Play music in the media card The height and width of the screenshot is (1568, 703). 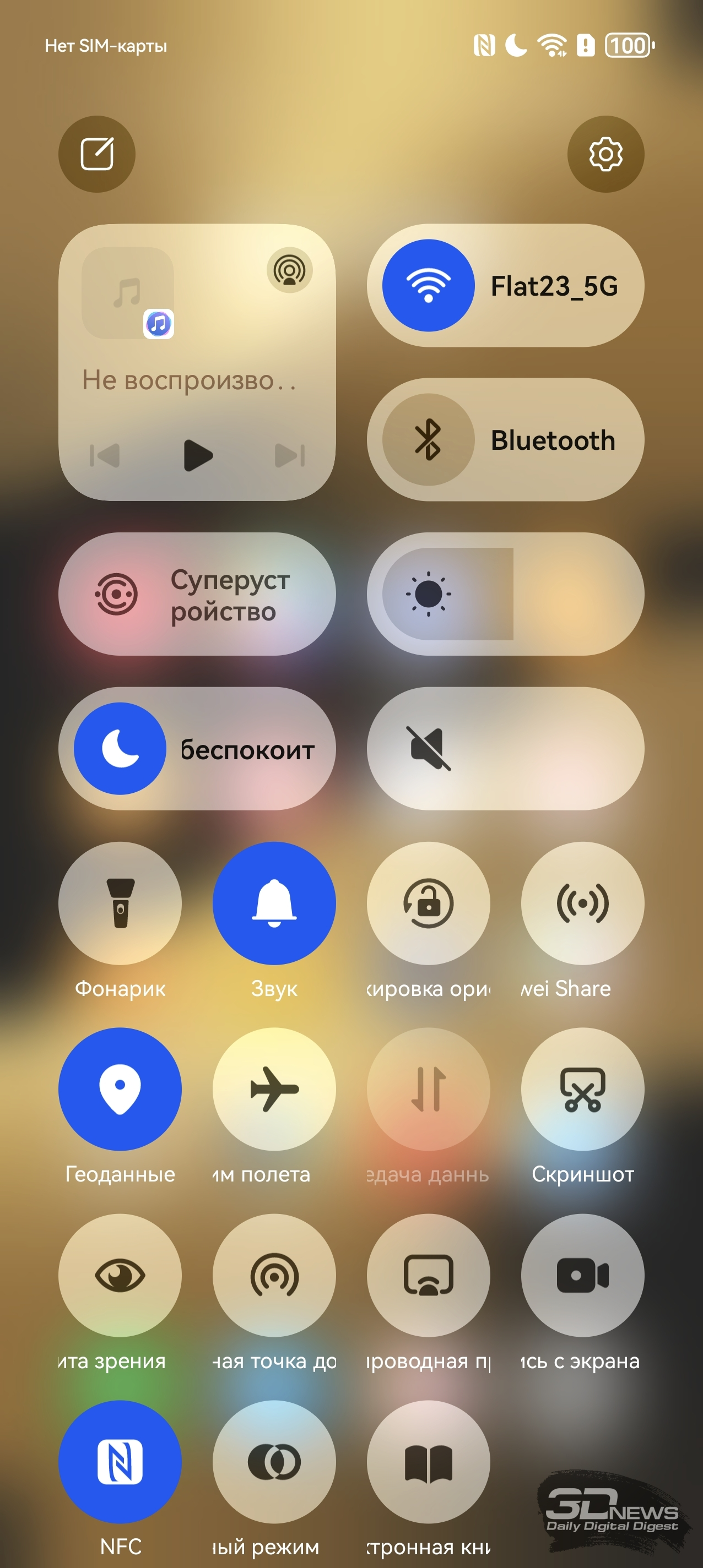tap(198, 455)
